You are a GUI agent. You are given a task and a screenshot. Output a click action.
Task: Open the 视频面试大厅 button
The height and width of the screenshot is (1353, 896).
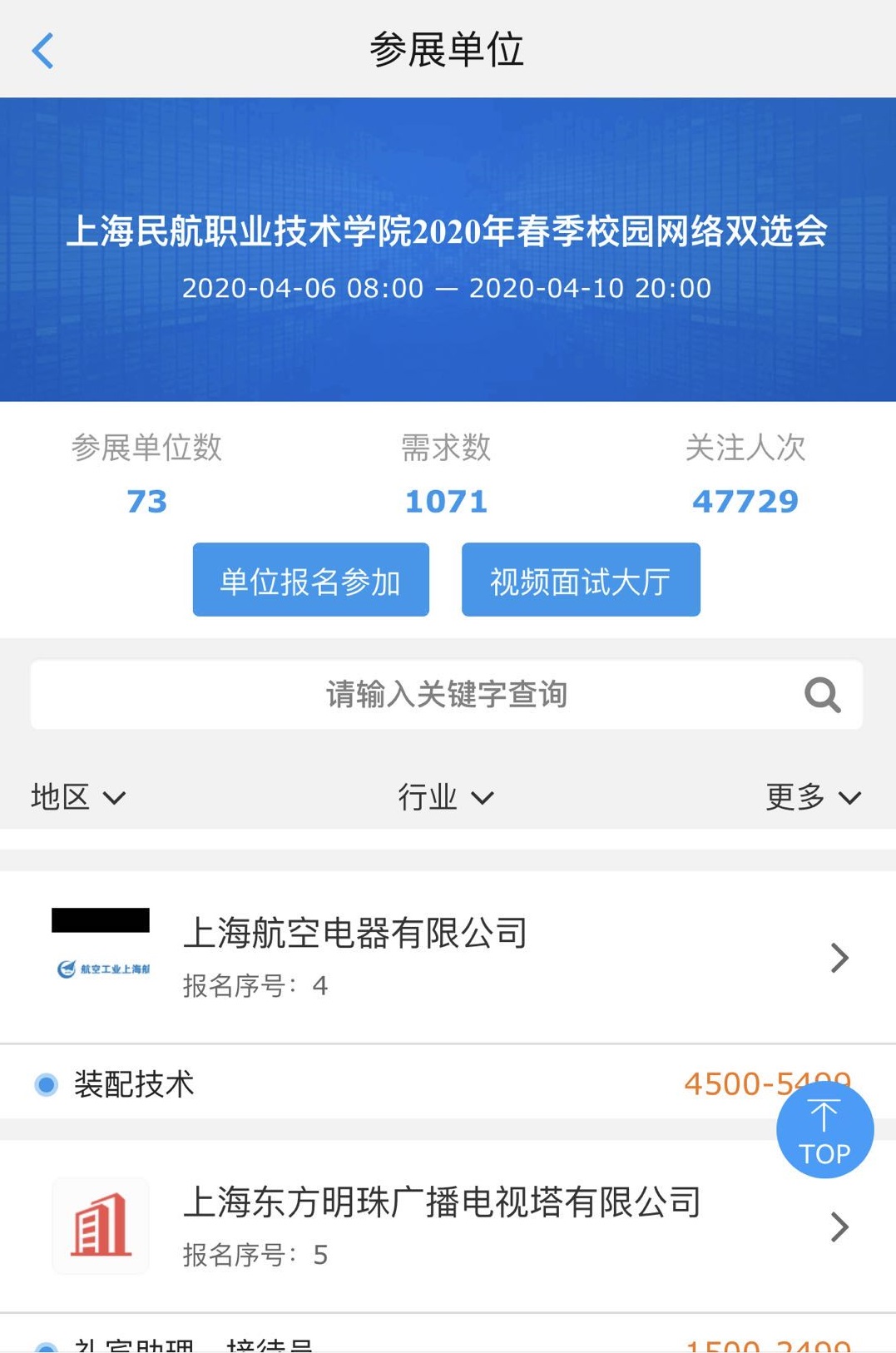point(581,580)
